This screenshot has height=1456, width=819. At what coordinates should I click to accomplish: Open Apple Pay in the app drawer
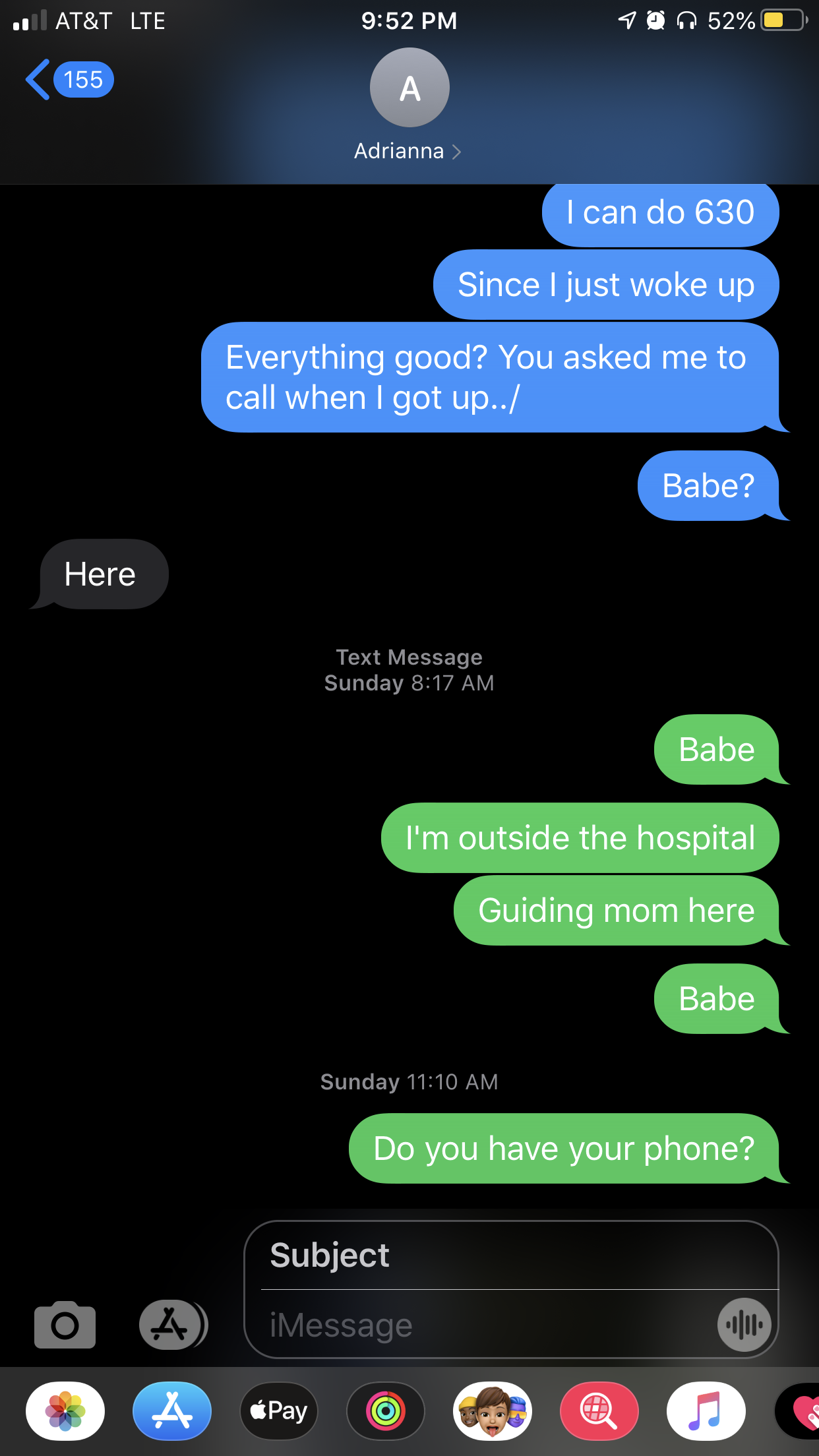coord(279,1411)
